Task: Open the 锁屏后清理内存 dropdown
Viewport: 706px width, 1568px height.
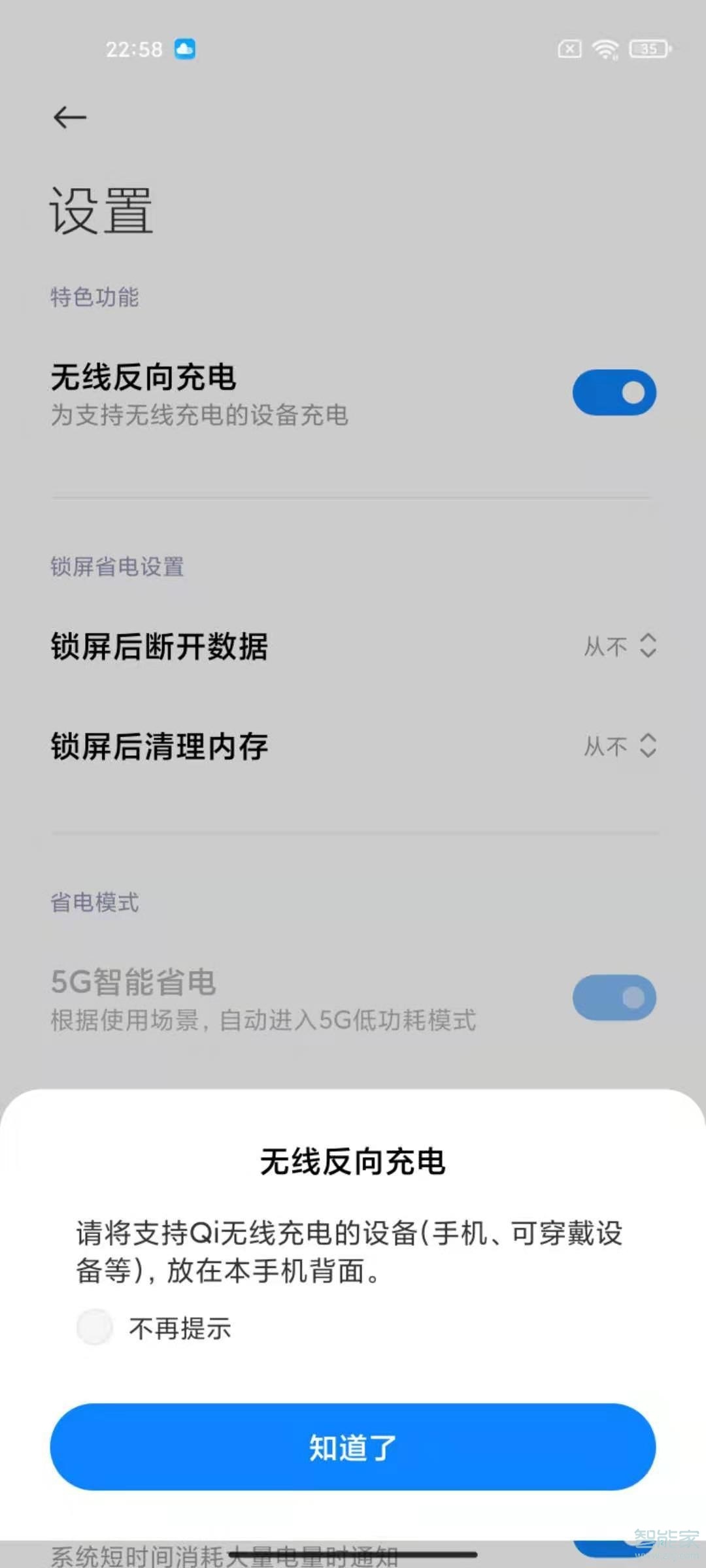Action: coord(619,747)
